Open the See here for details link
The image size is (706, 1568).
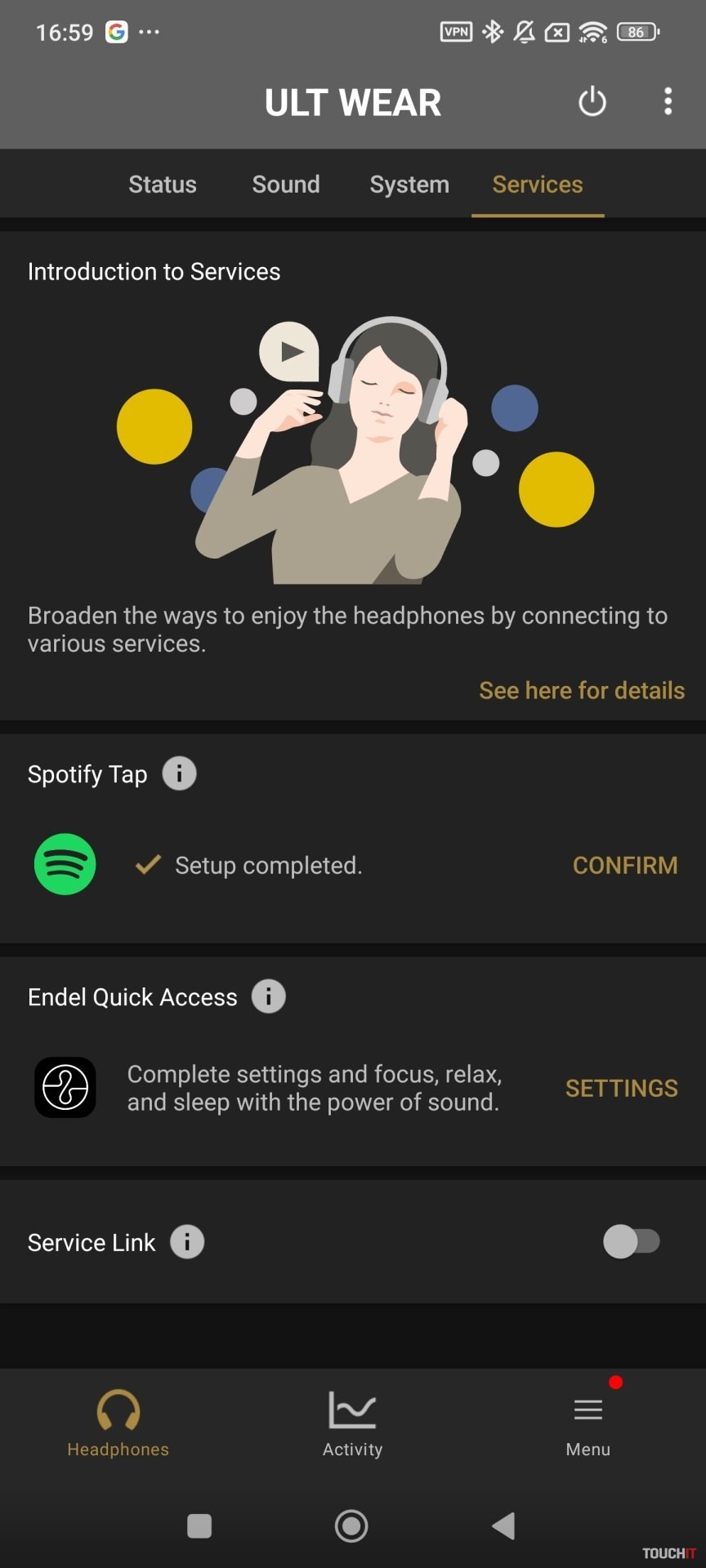[582, 691]
